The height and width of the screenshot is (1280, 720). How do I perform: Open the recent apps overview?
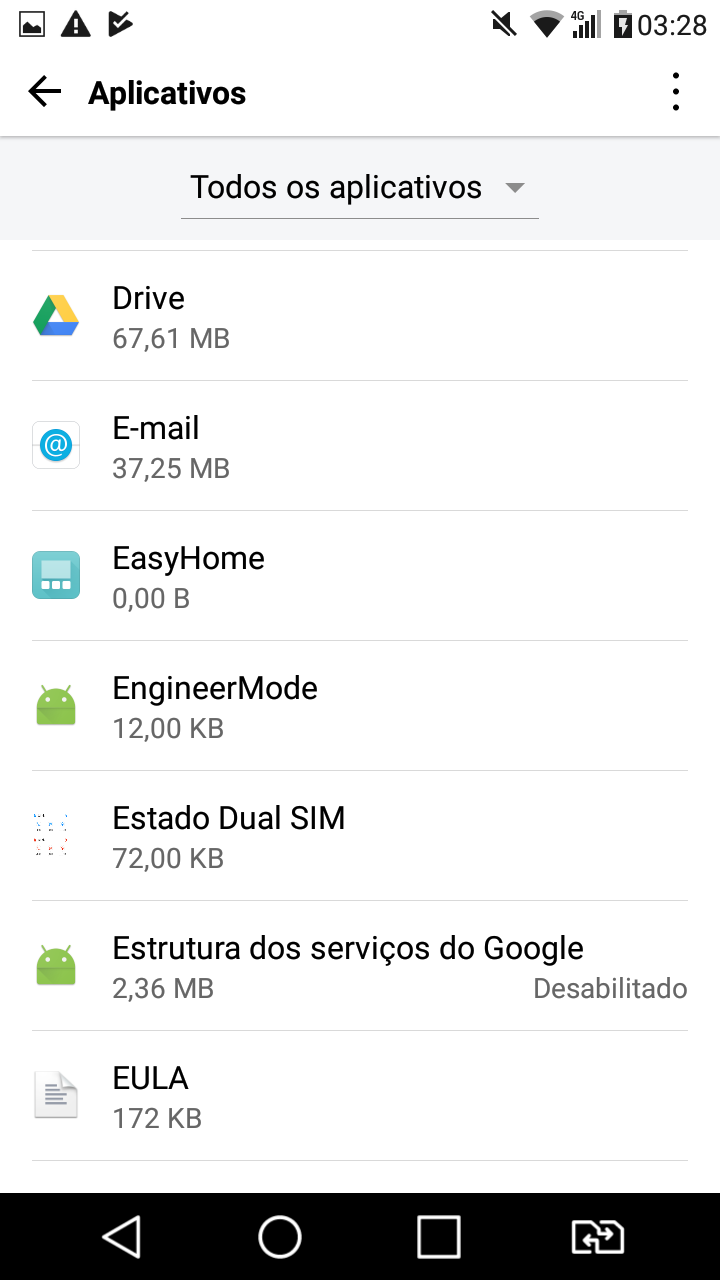(439, 1237)
